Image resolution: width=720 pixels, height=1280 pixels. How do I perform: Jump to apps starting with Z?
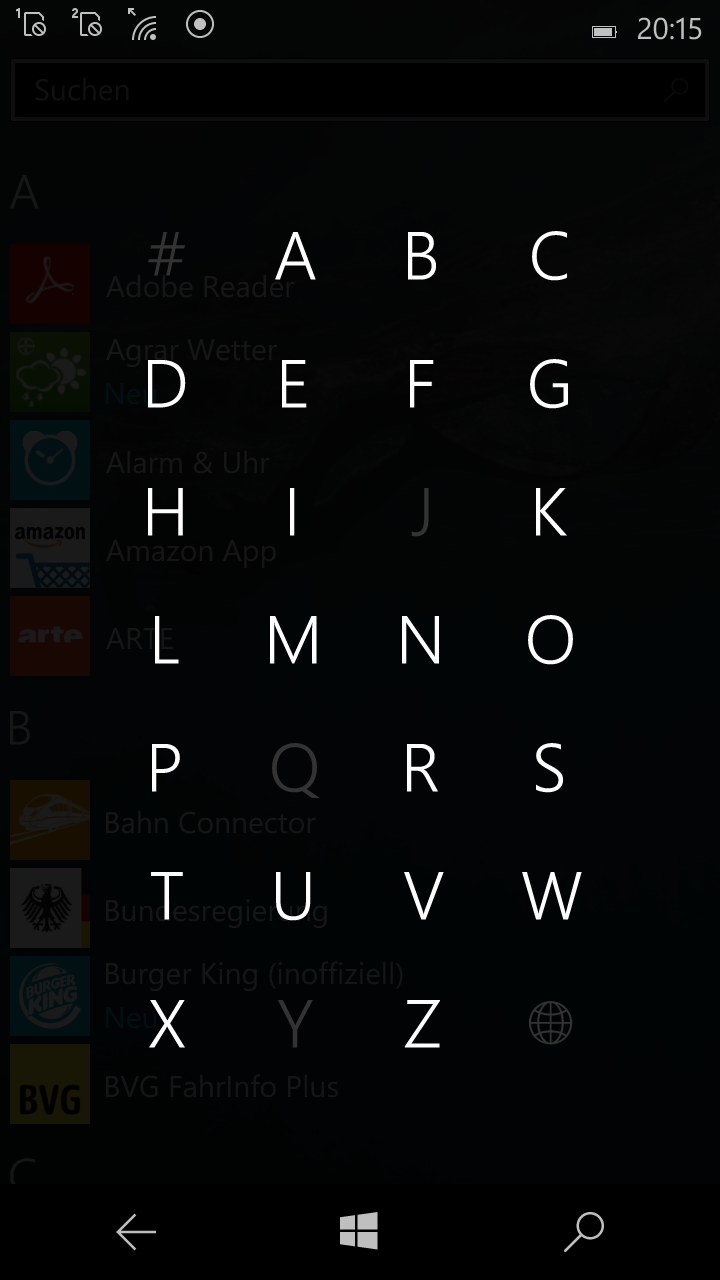[x=421, y=1024]
